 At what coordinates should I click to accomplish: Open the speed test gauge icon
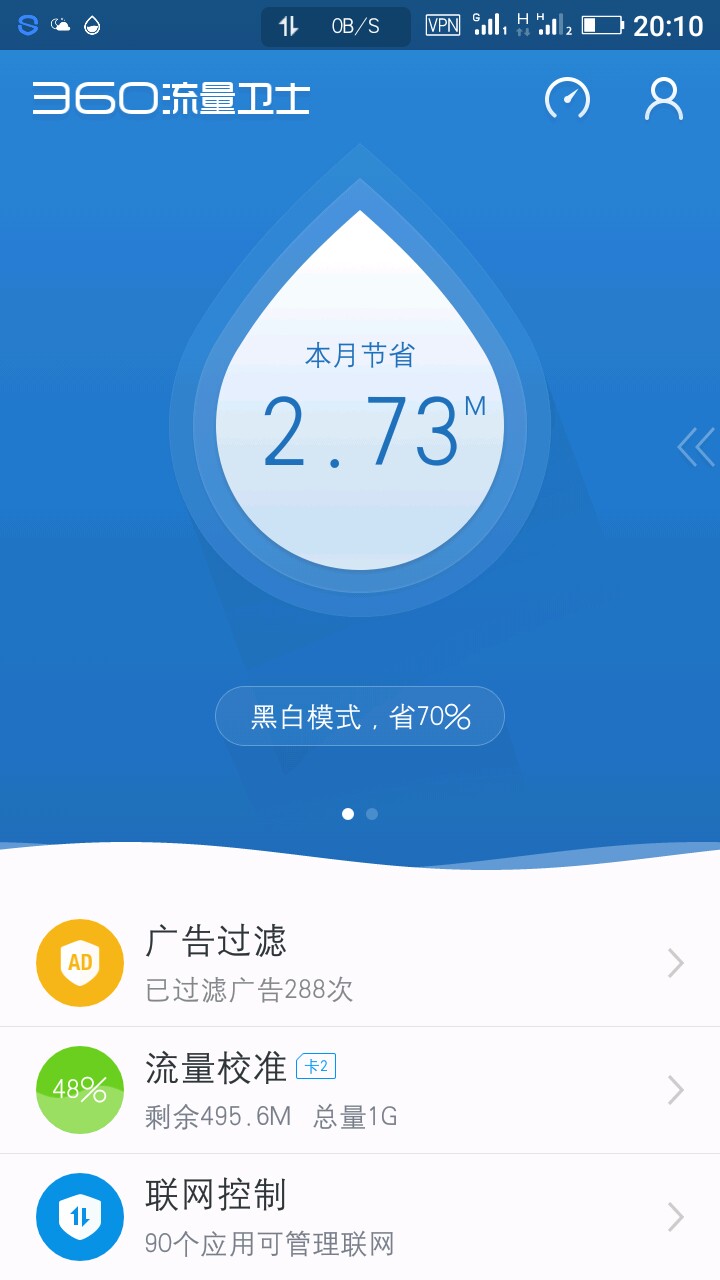pyautogui.click(x=567, y=98)
